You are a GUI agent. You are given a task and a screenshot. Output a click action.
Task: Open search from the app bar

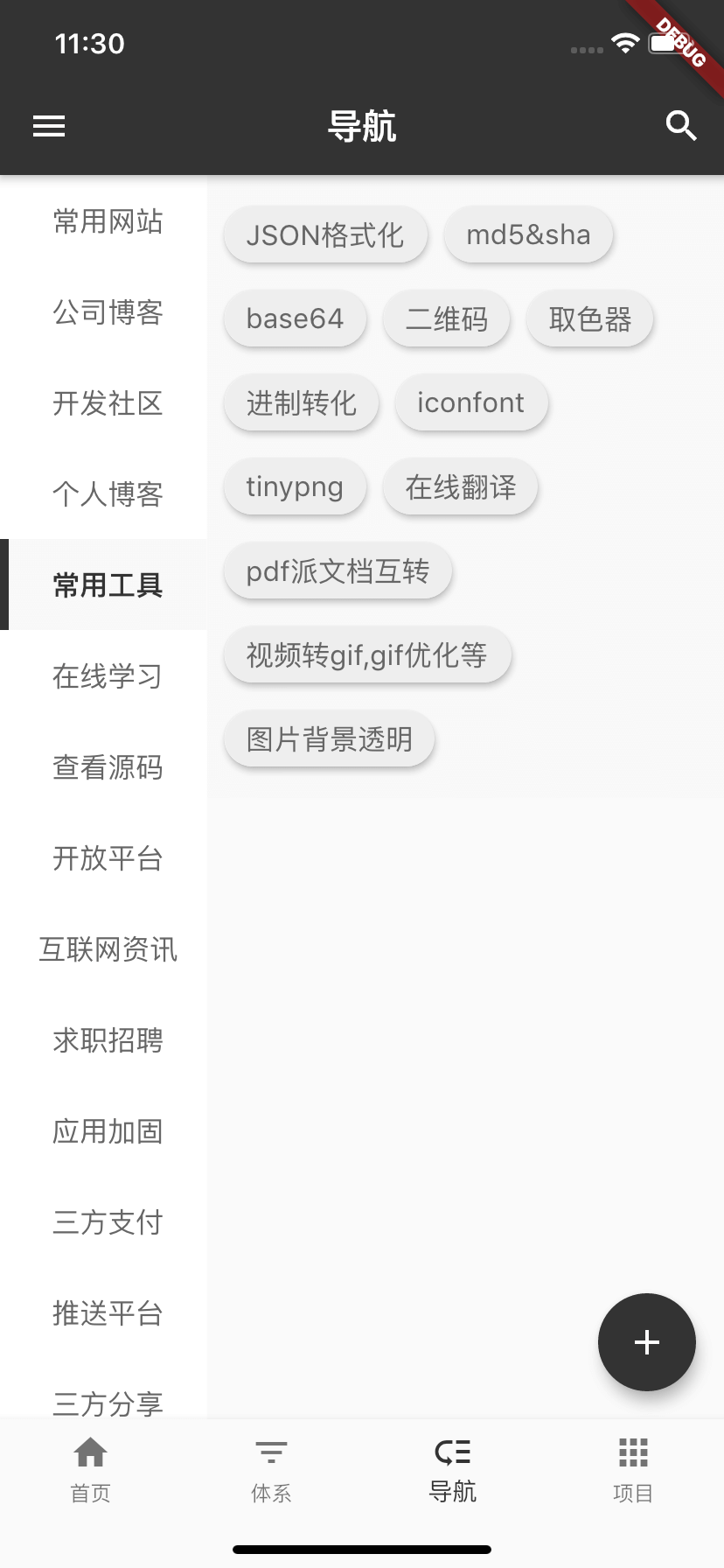pos(680,126)
